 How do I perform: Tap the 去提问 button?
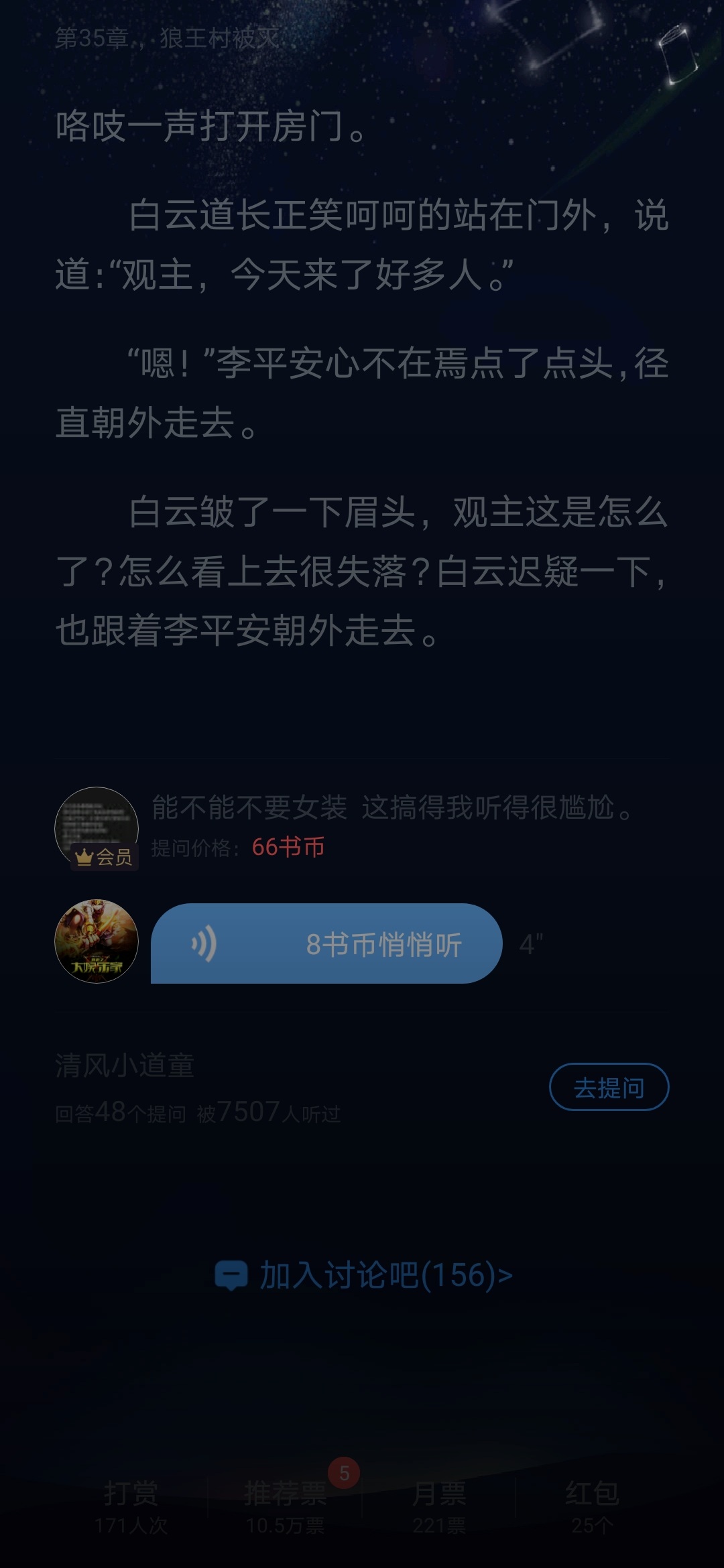point(609,1087)
